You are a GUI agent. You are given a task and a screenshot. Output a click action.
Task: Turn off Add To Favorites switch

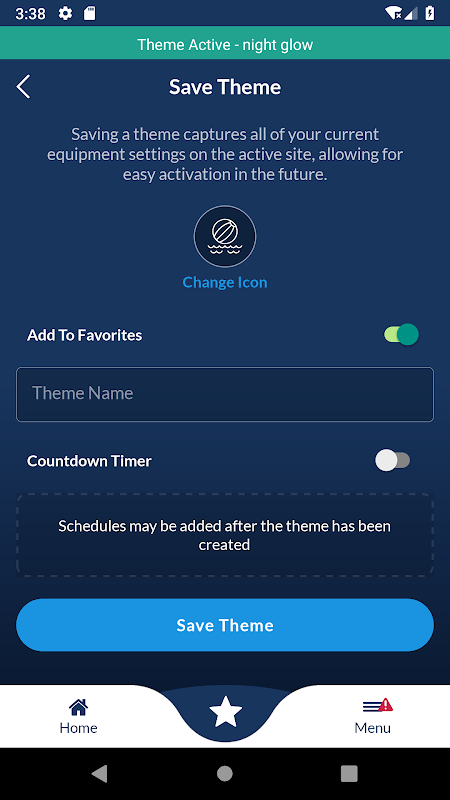(x=401, y=335)
